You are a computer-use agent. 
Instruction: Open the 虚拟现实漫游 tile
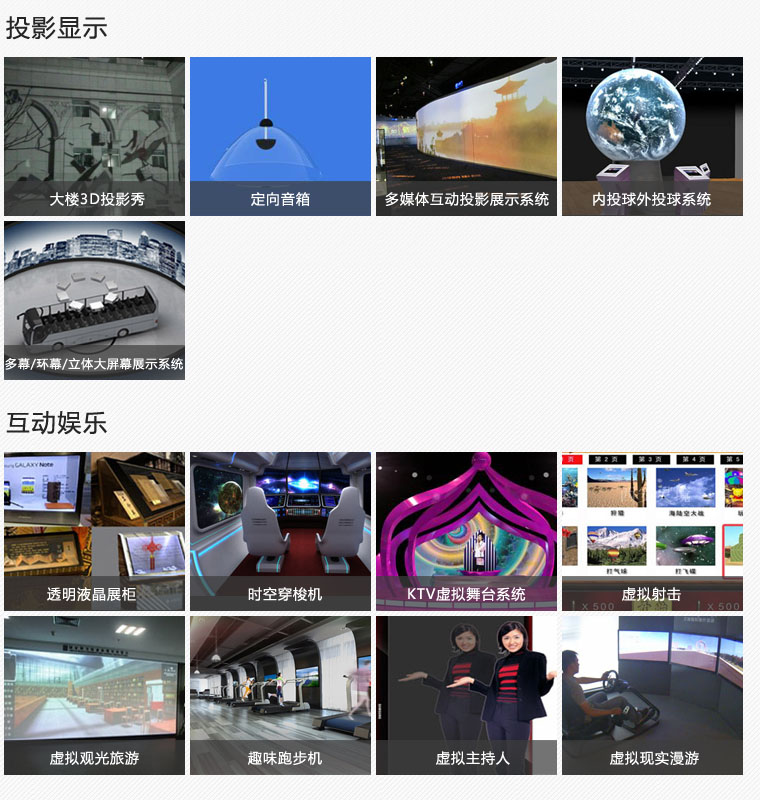(x=652, y=695)
